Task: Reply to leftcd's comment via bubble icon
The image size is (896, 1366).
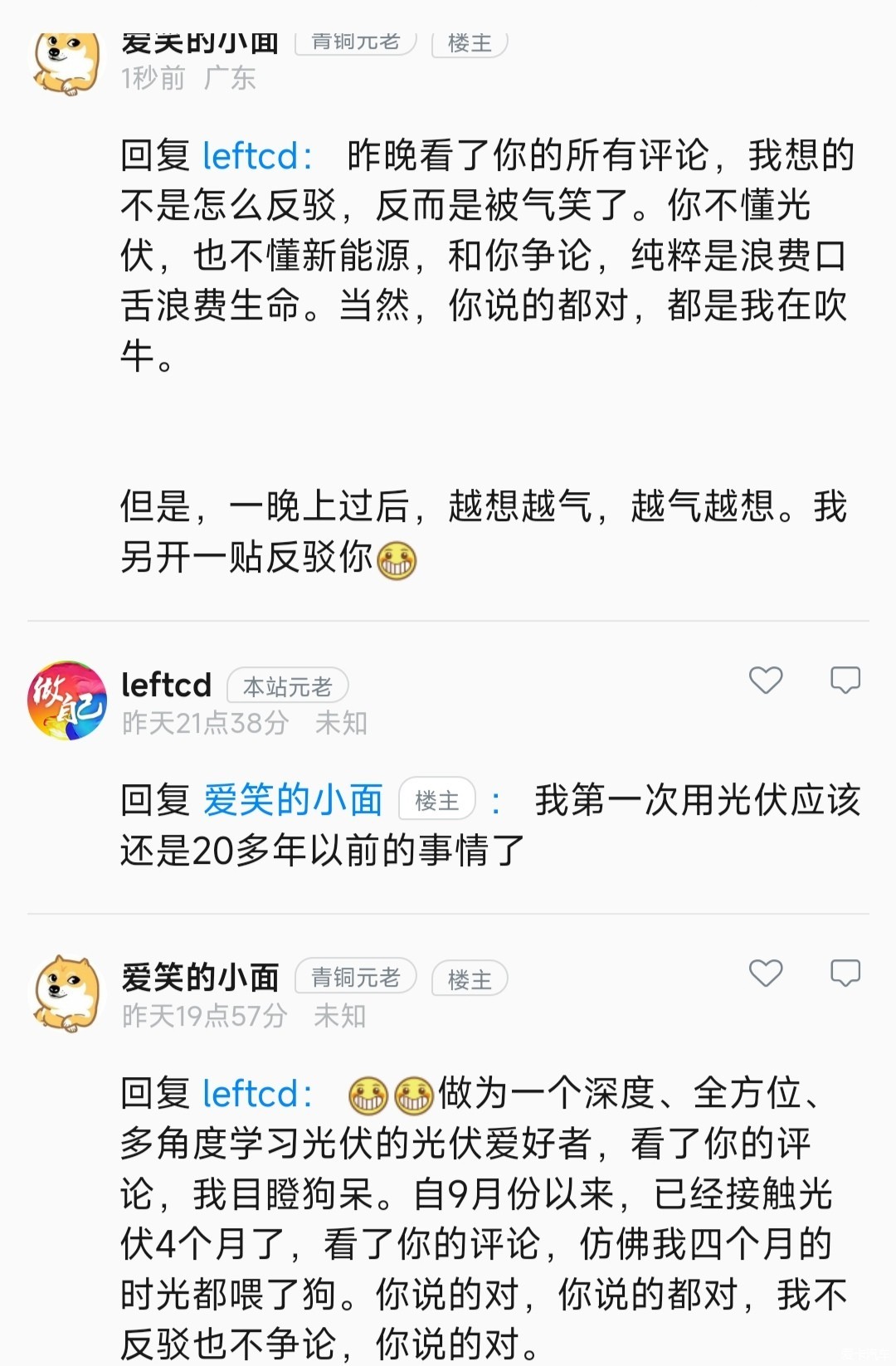Action: (845, 681)
